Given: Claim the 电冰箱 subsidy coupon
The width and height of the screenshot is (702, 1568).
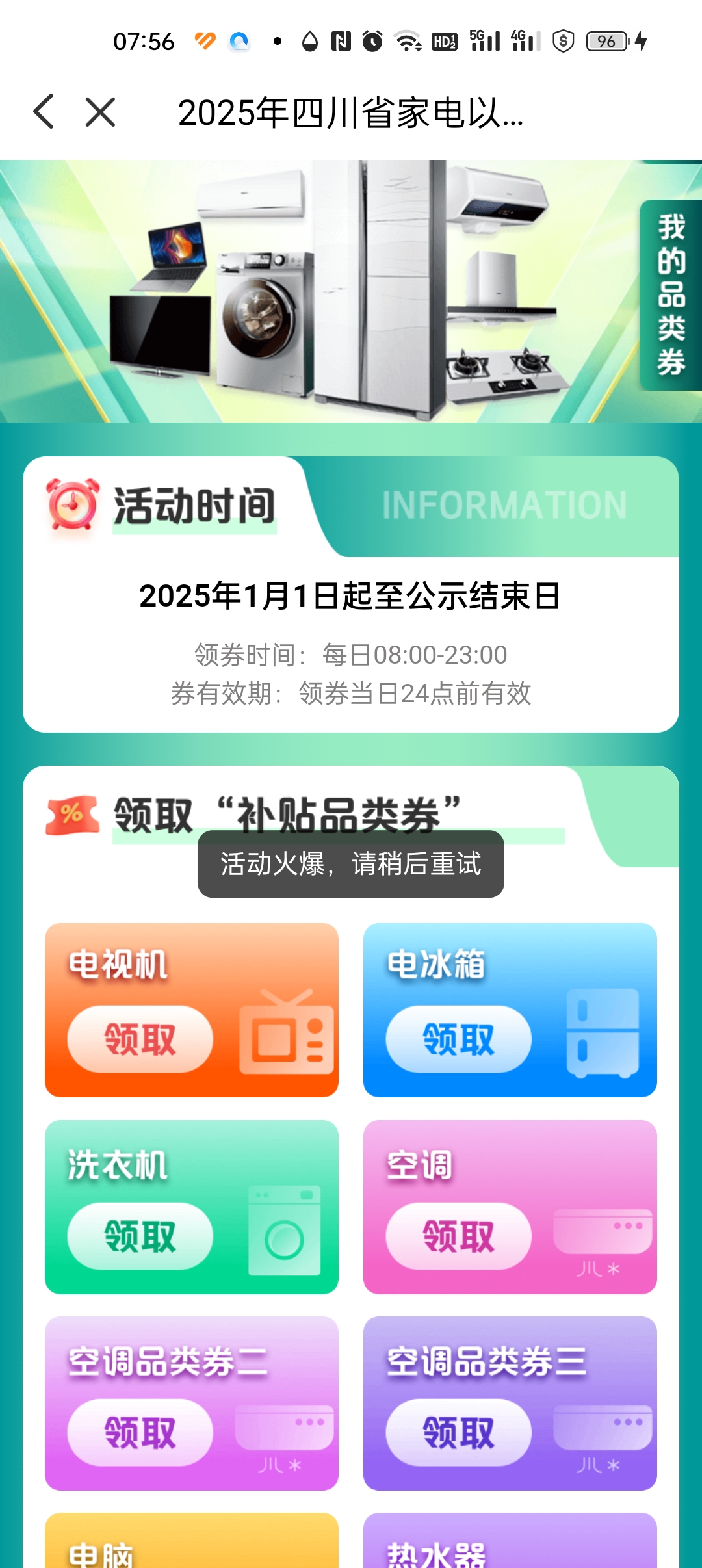Looking at the screenshot, I should click(458, 1039).
